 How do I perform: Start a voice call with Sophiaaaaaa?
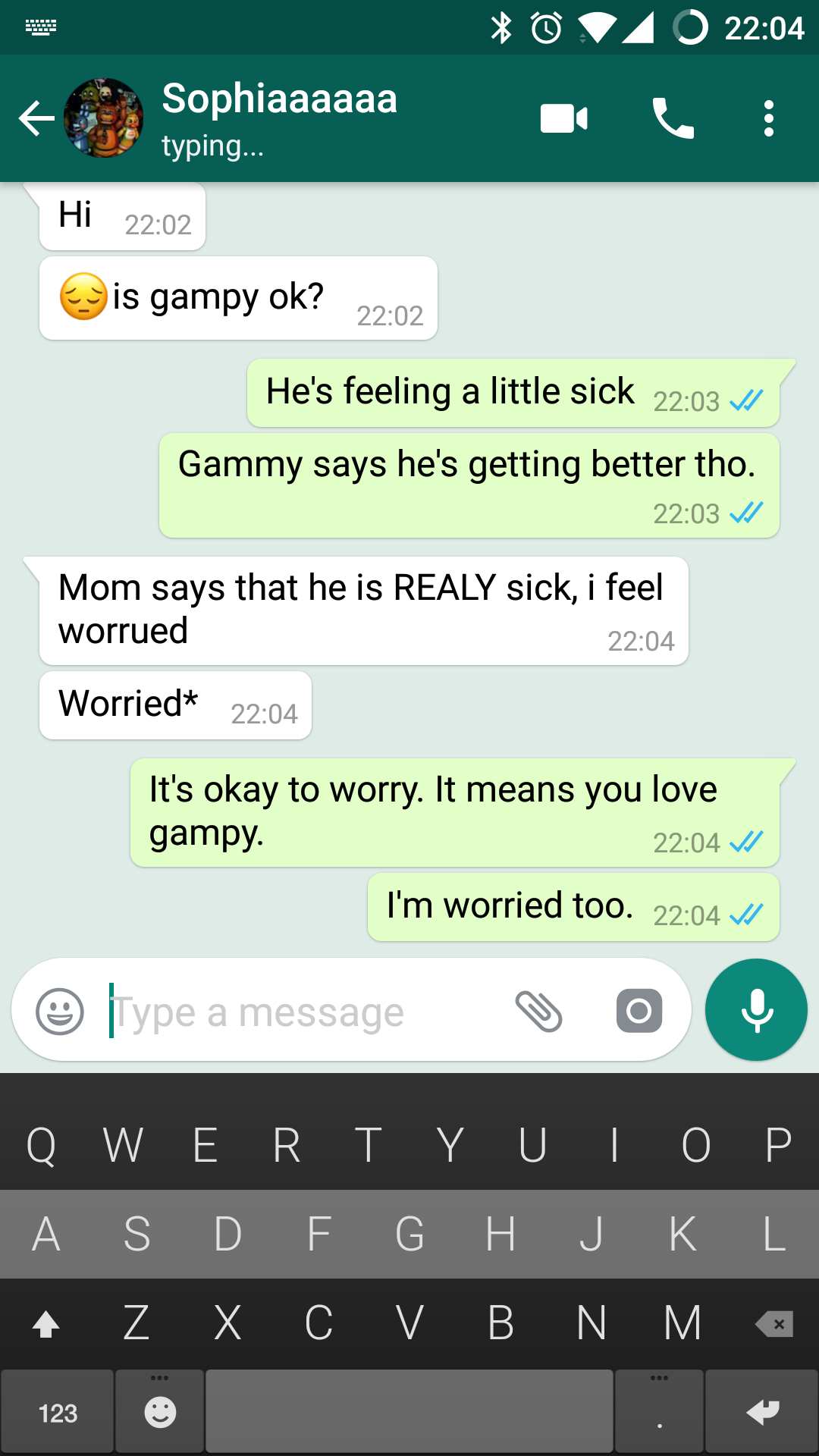673,118
